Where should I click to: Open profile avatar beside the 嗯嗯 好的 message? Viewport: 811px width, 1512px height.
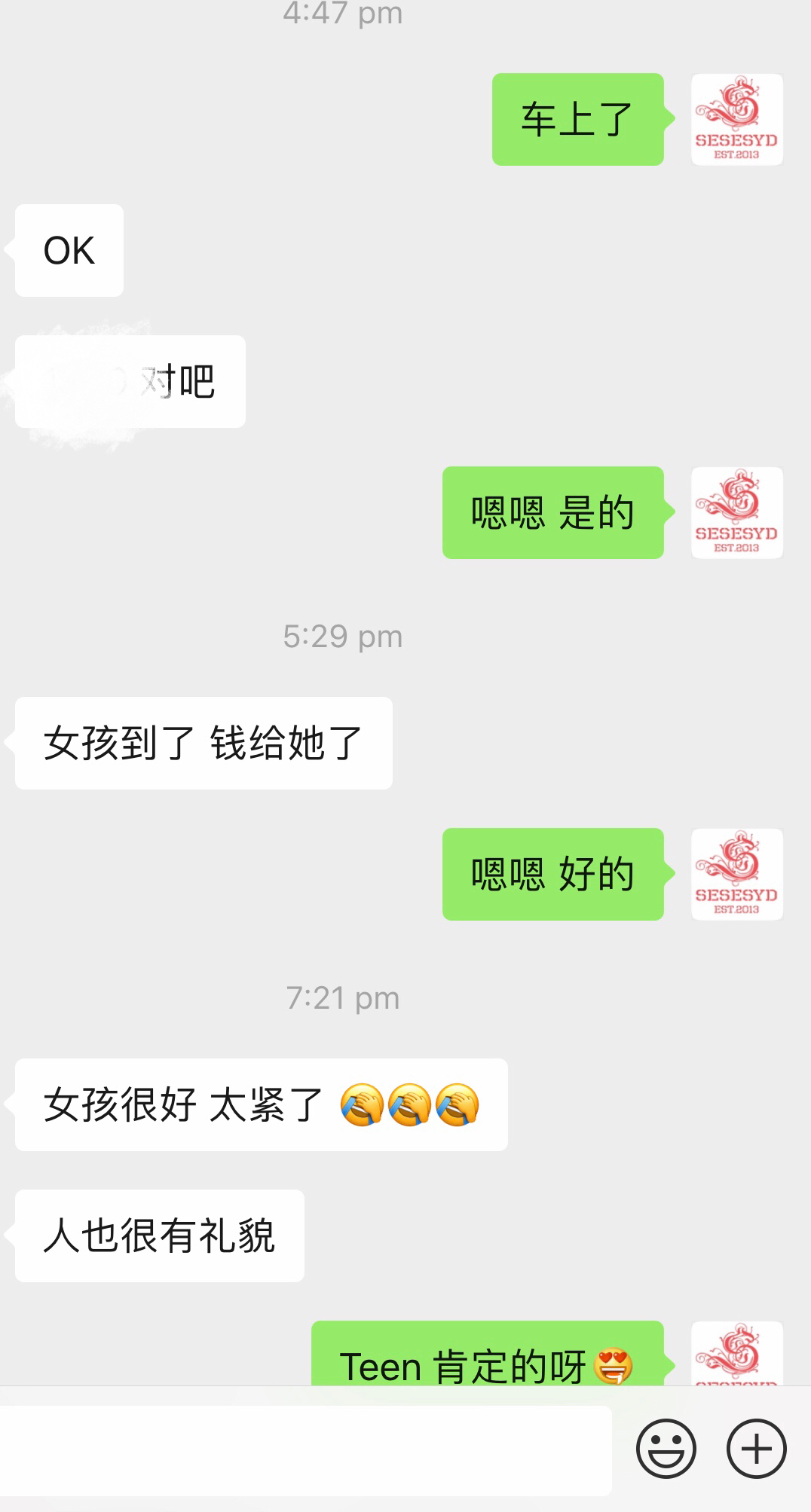click(736, 875)
